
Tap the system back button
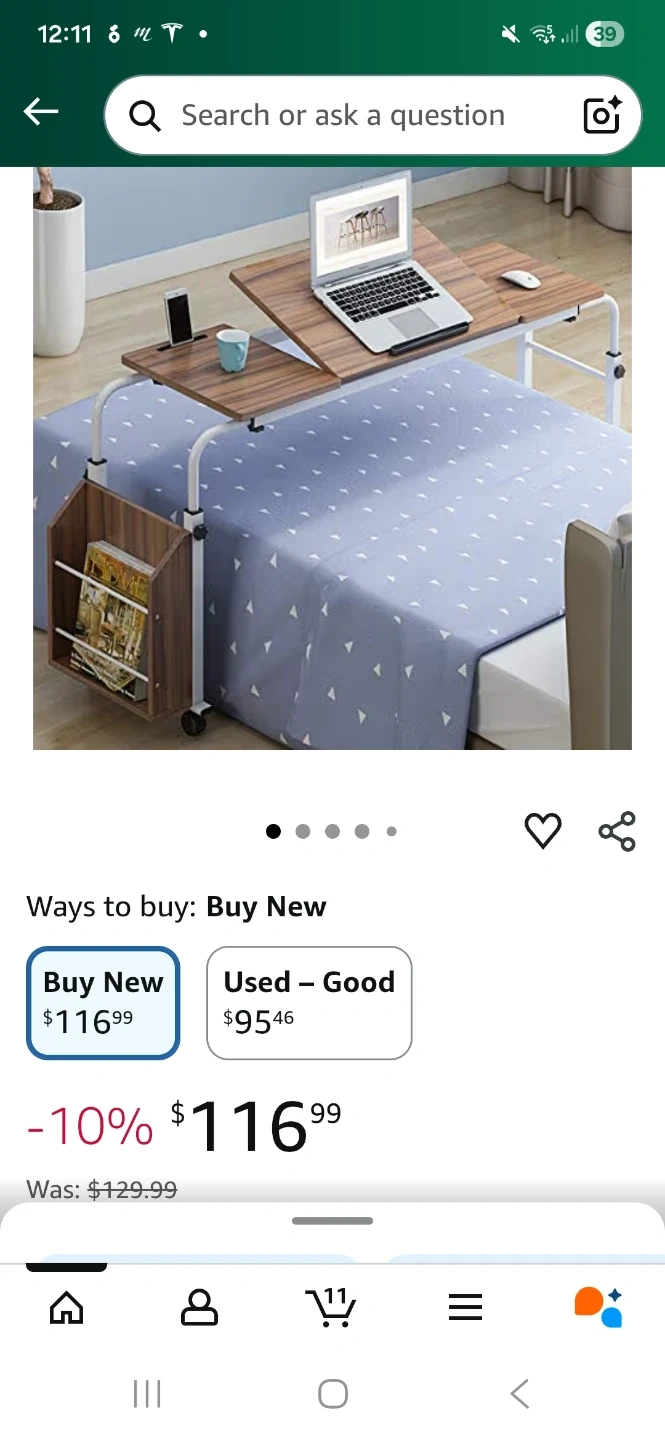pyautogui.click(x=519, y=1393)
